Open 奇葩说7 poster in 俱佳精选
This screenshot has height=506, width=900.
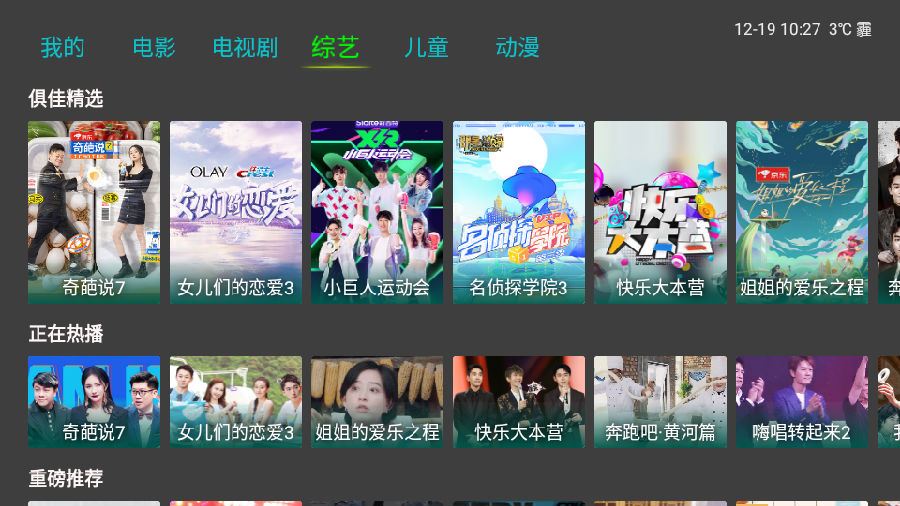[94, 212]
